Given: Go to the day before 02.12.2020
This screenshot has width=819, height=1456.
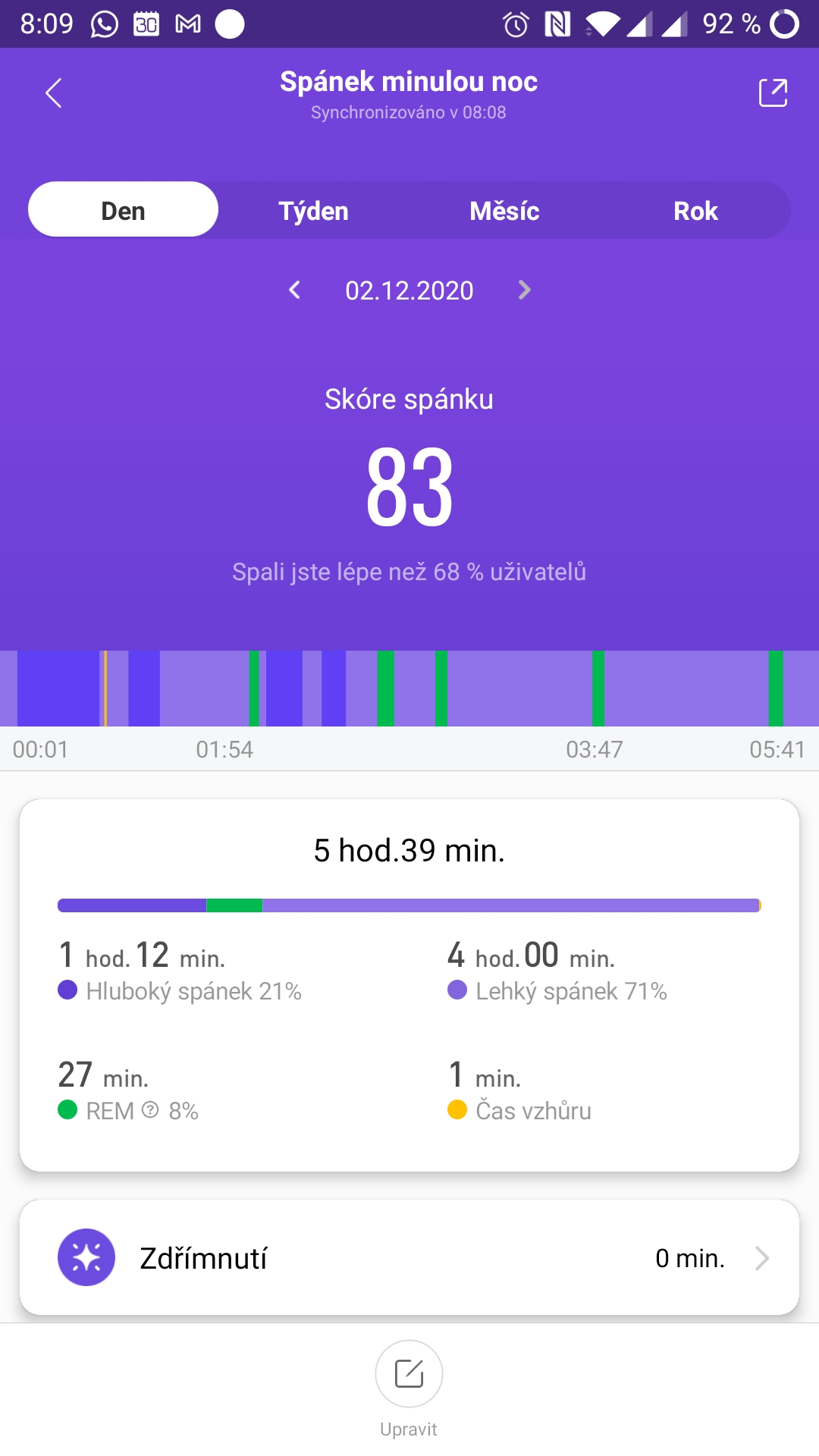Looking at the screenshot, I should [295, 290].
